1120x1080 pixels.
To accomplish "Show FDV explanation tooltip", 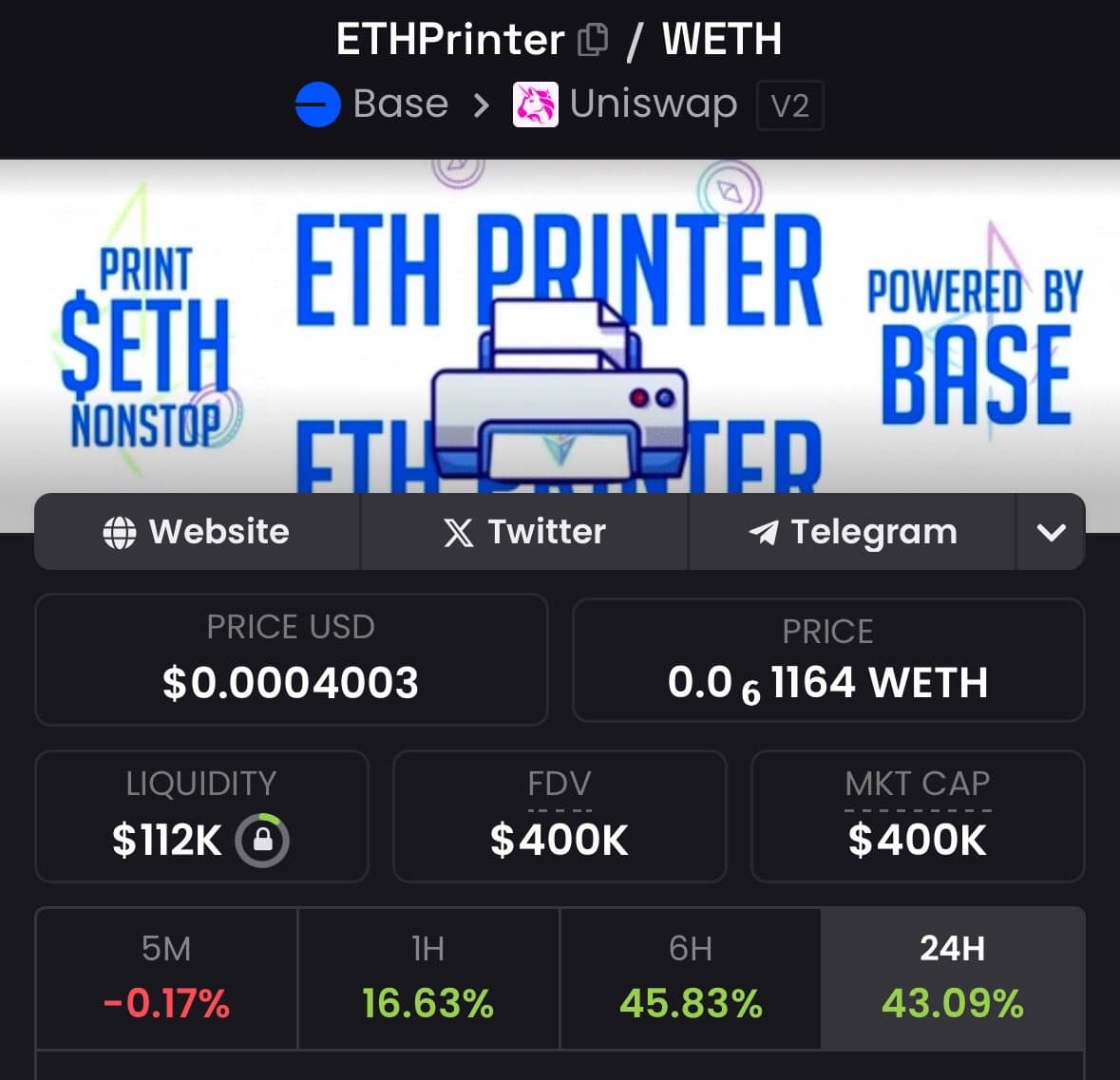I will click(x=560, y=786).
